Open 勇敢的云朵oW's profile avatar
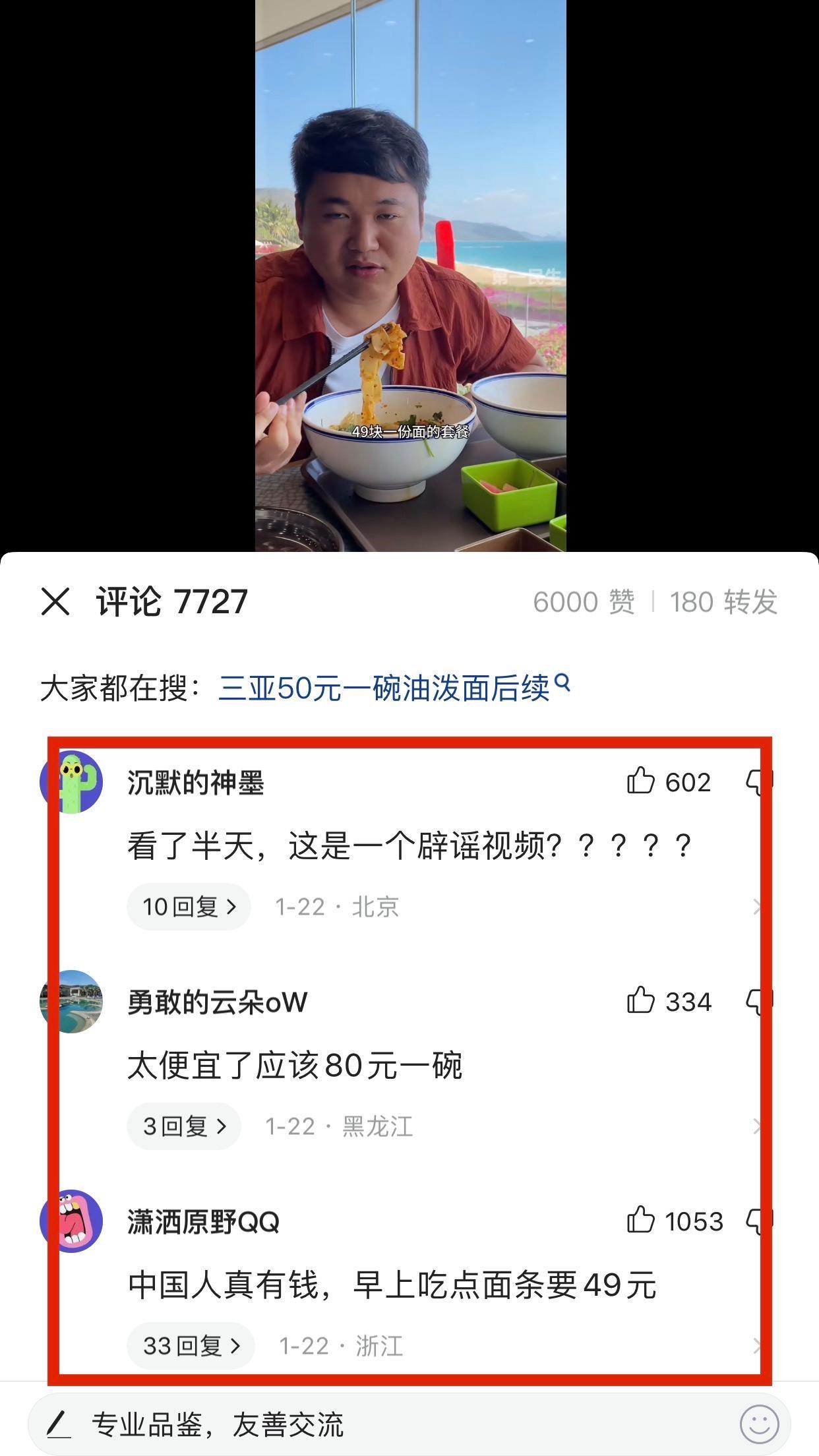 72,1002
